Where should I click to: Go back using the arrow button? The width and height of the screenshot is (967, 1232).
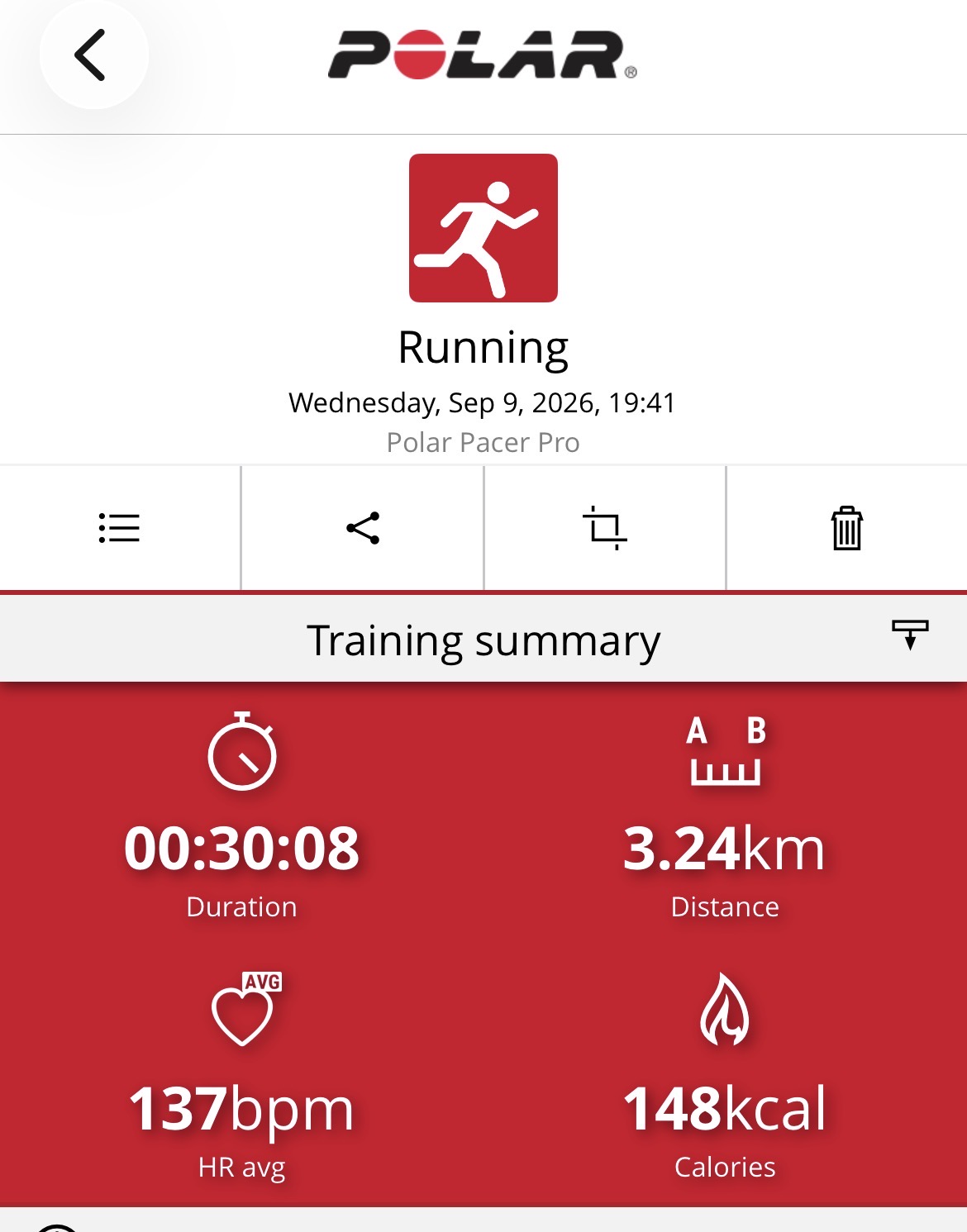tap(93, 55)
